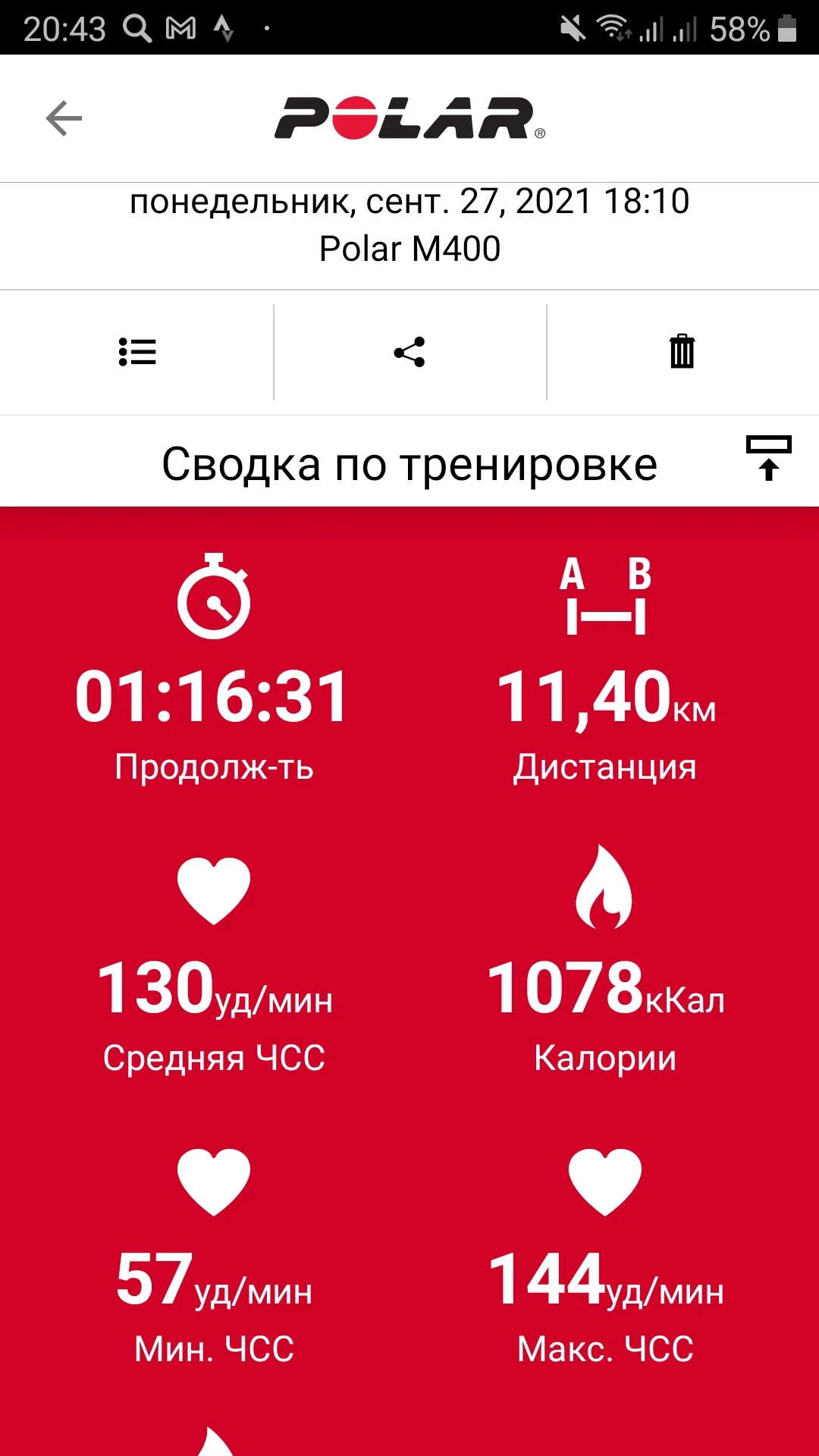The image size is (819, 1456).
Task: Tap the export icon beside Сводка по тренировке
Action: [x=768, y=459]
